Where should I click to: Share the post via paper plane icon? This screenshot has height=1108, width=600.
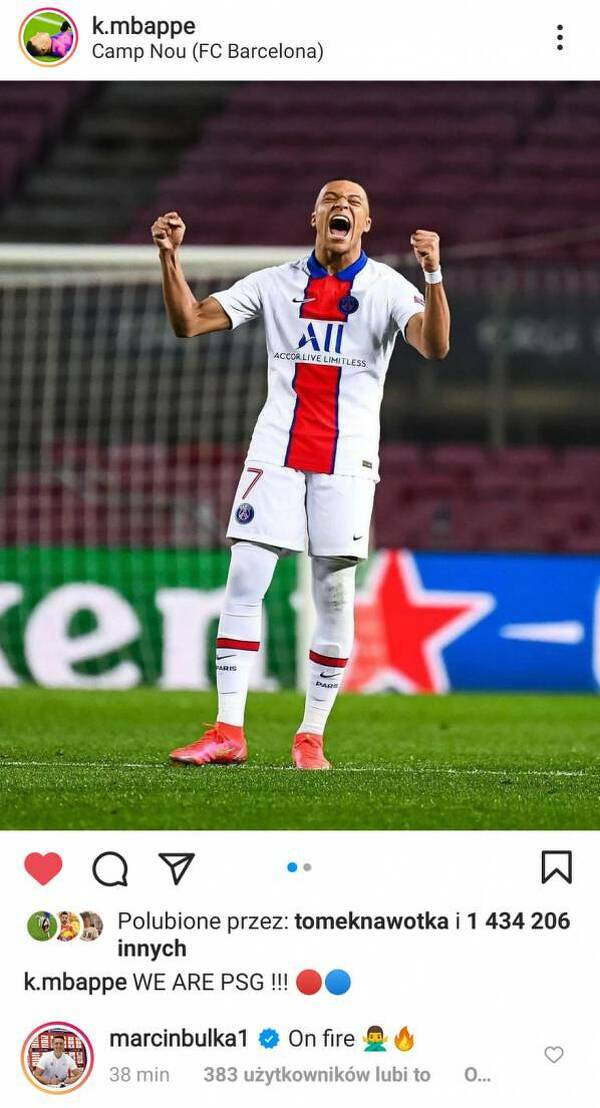click(176, 868)
